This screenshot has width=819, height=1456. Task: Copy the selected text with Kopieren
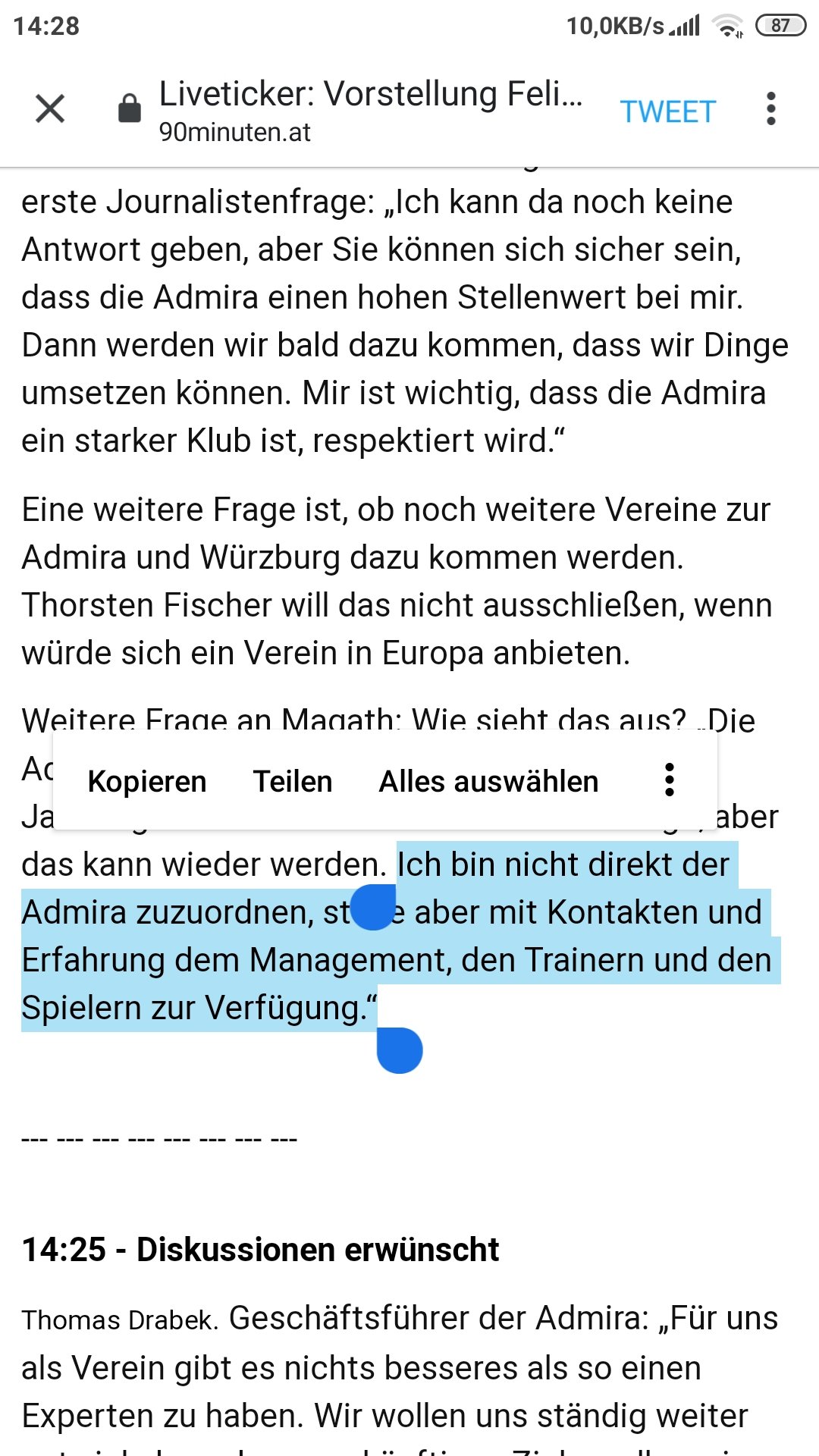[x=147, y=781]
